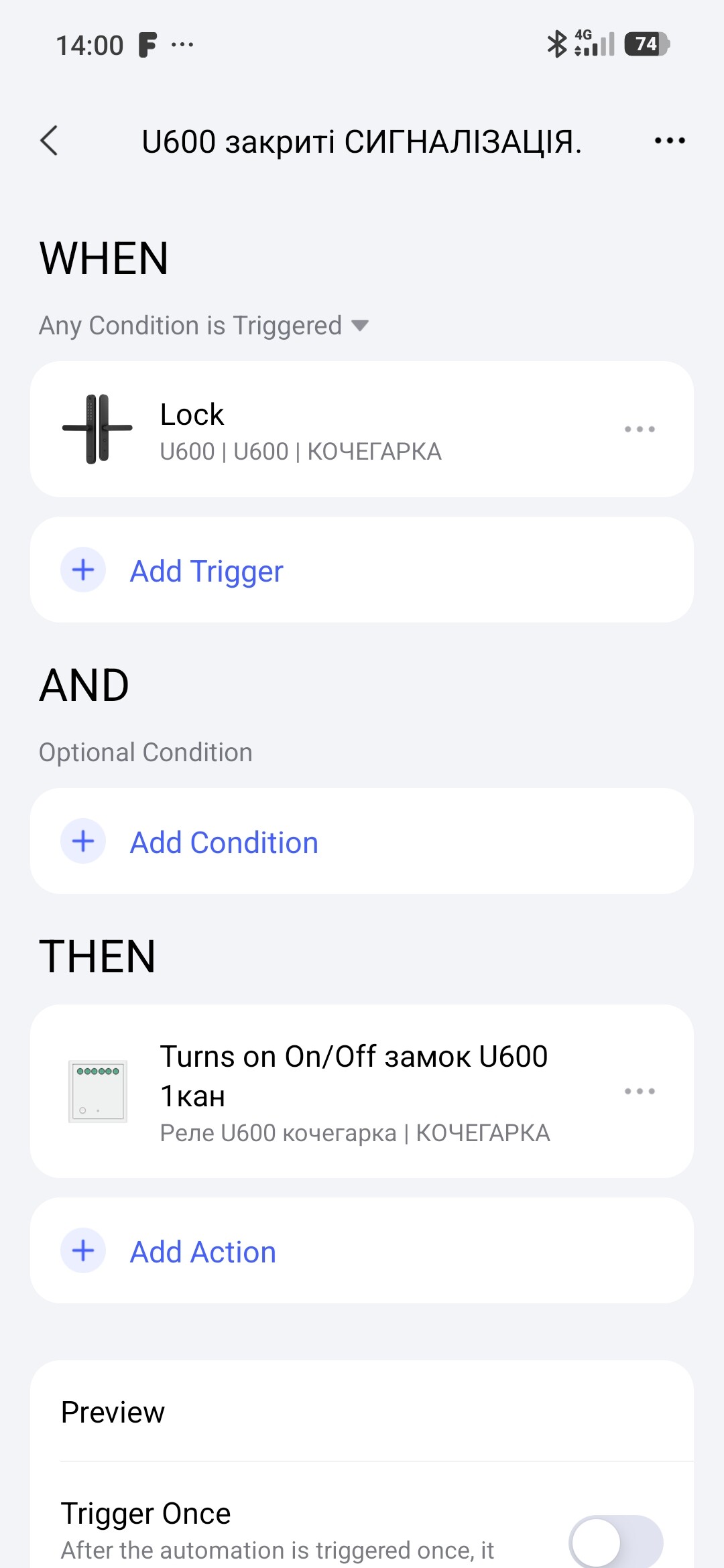Add an optional condition

point(224,842)
